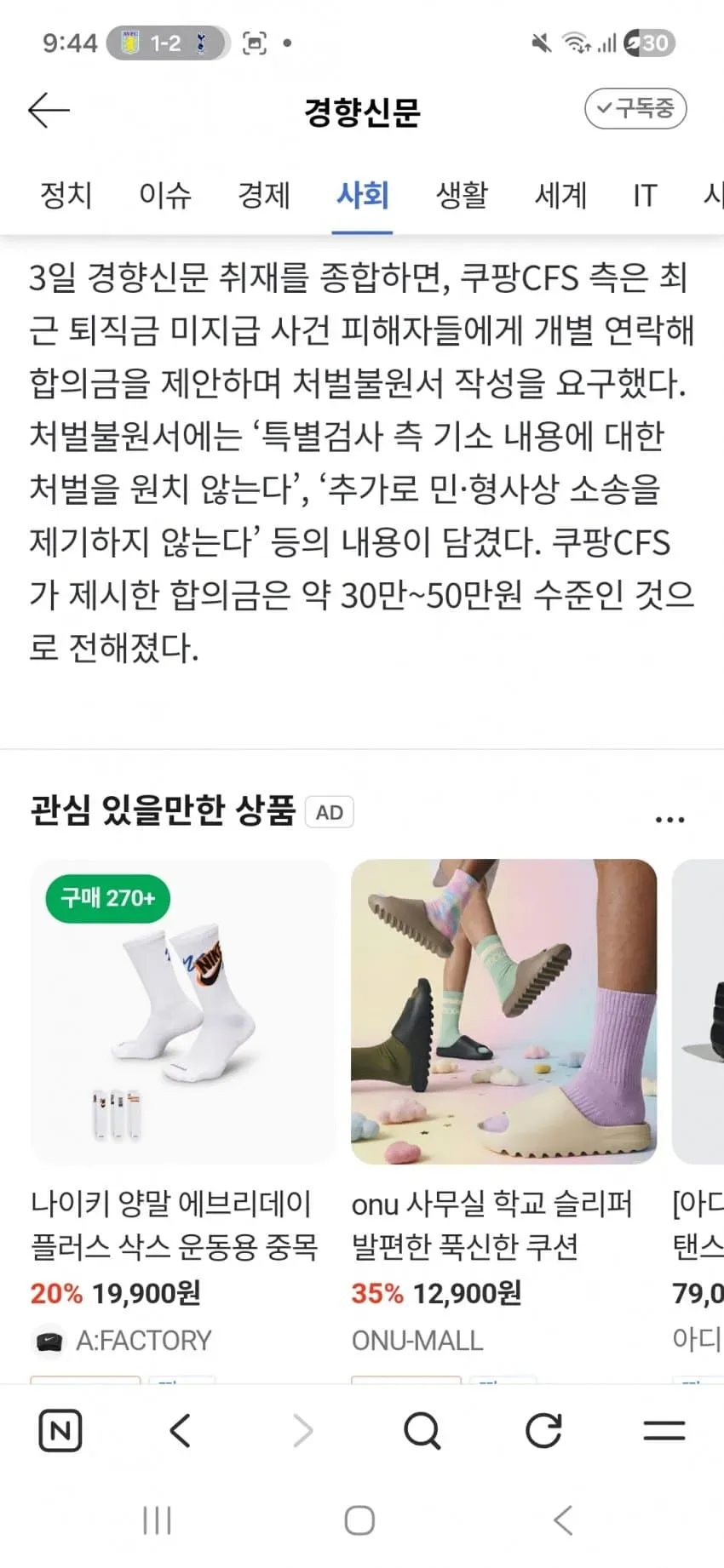Select the 경제 tab
The width and height of the screenshot is (724, 1568).
click(x=264, y=195)
